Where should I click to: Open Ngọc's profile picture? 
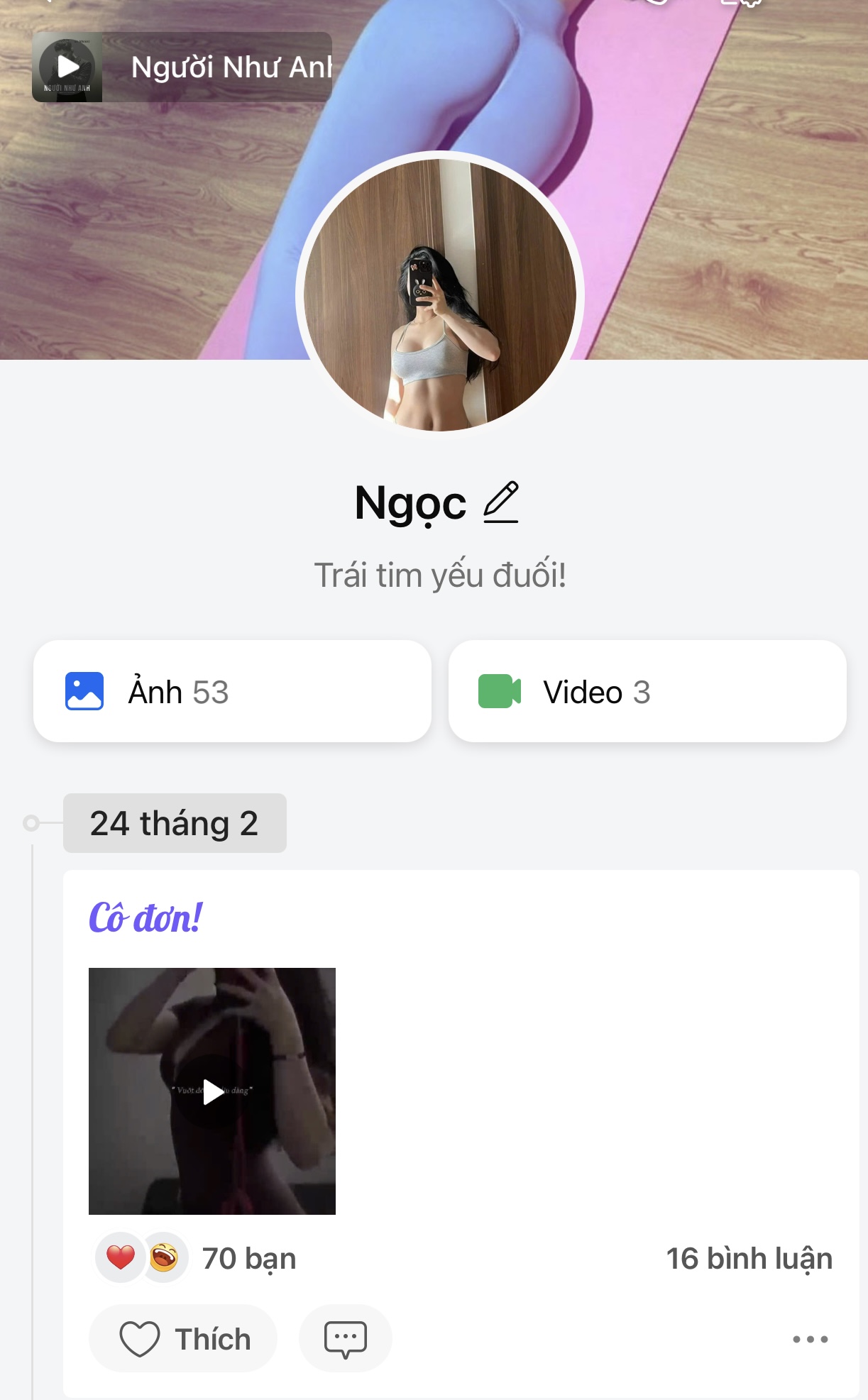(439, 295)
